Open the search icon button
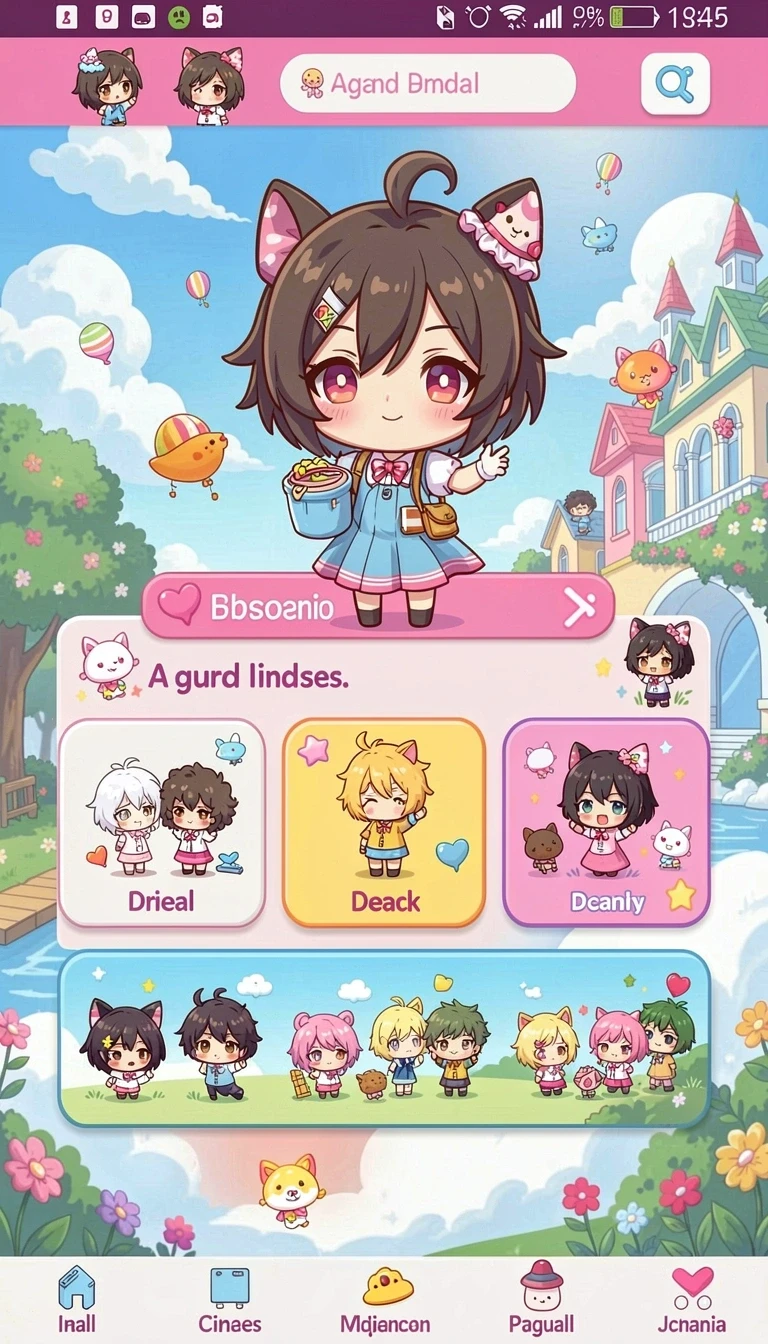 click(x=675, y=84)
